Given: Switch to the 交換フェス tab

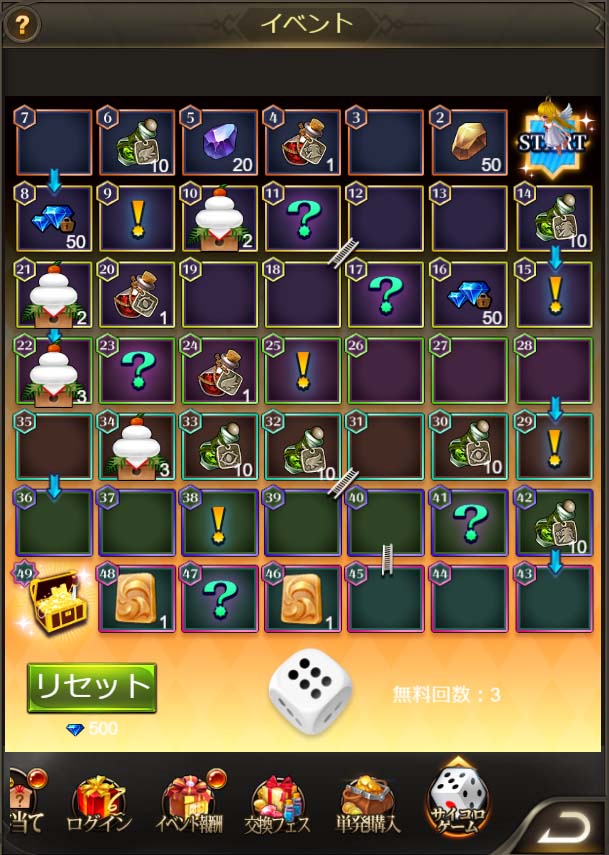Looking at the screenshot, I should 278,804.
